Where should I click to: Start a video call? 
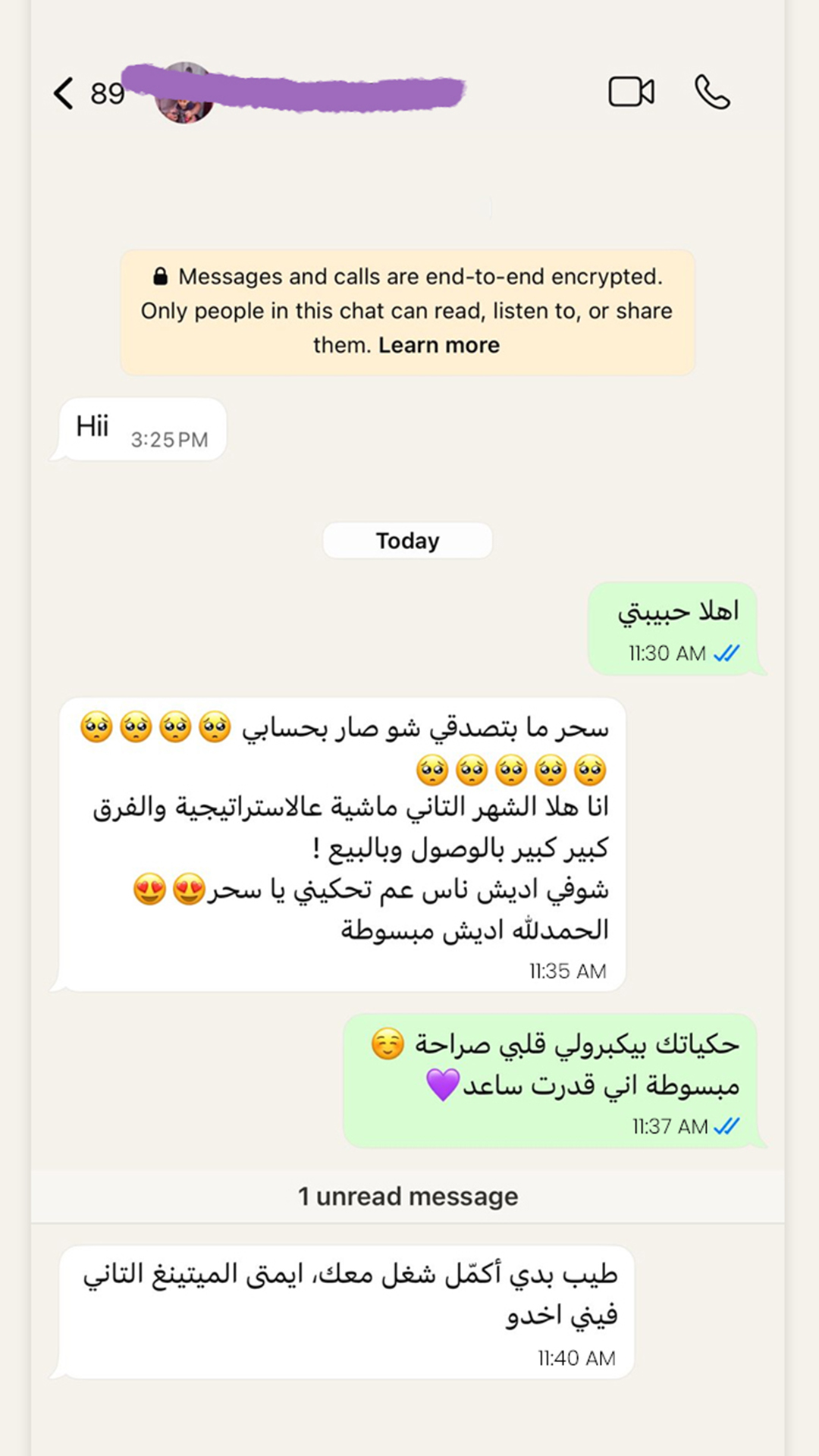tap(631, 93)
